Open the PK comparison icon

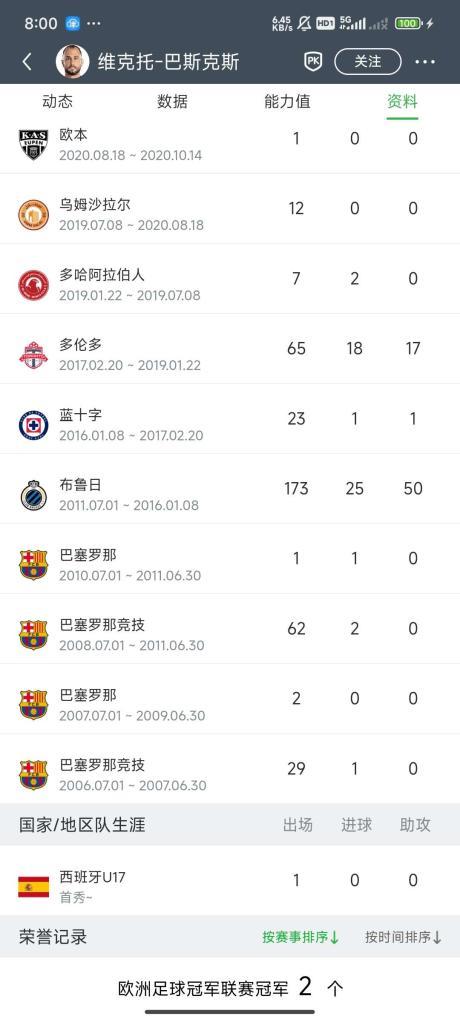coord(313,61)
